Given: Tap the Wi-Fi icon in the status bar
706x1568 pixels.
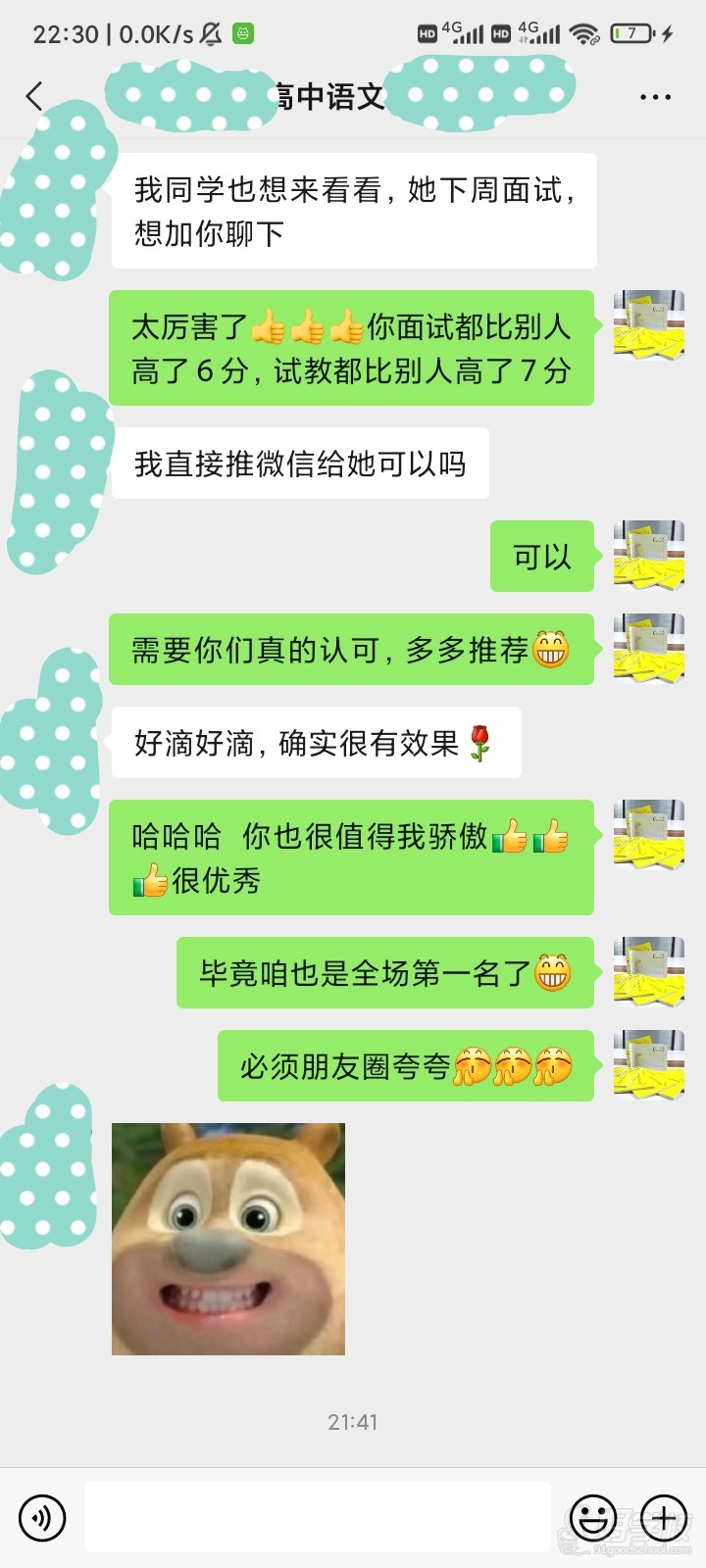Looking at the screenshot, I should pos(583,32).
